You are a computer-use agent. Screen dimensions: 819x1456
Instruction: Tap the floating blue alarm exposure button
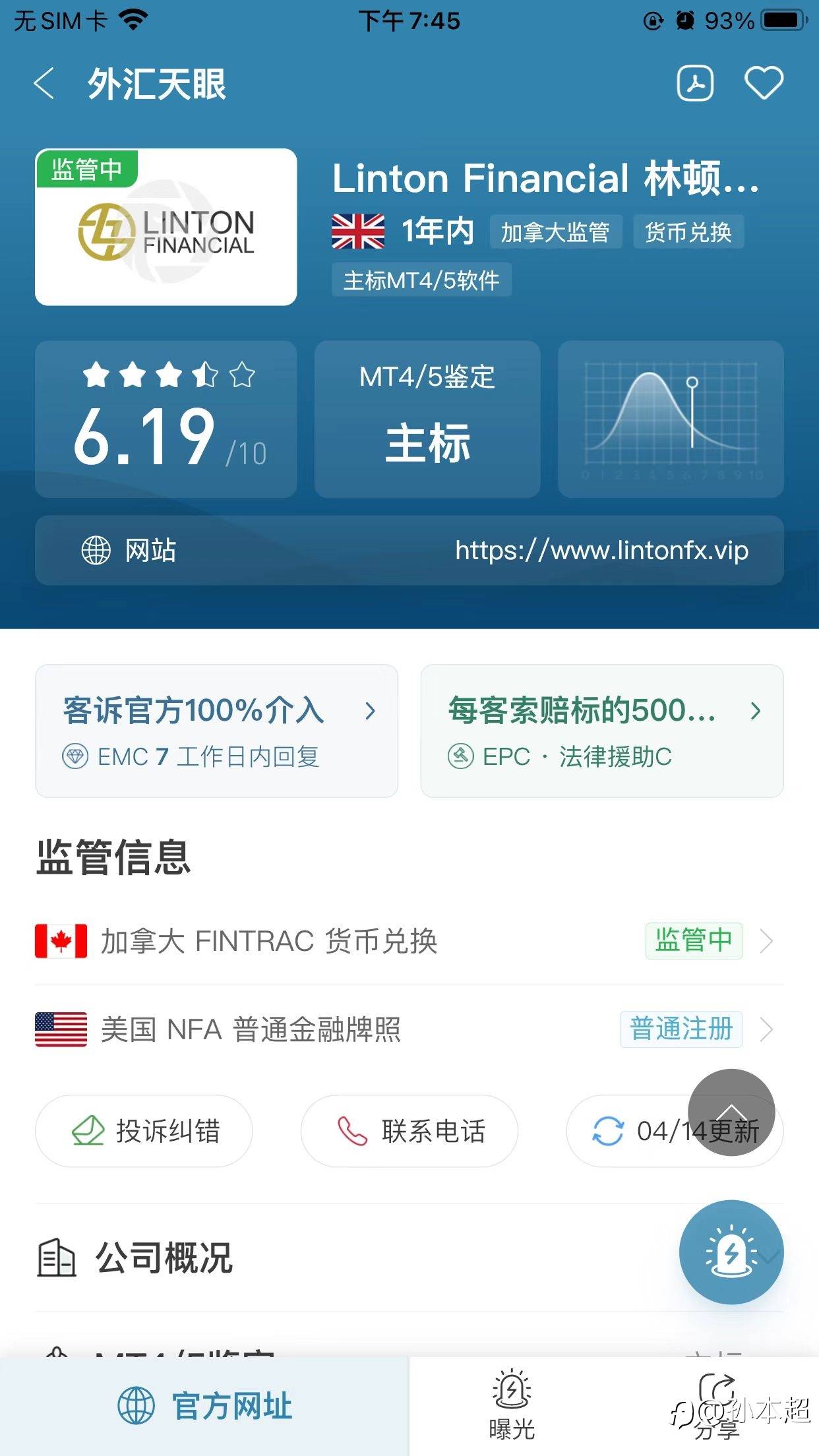pyautogui.click(x=731, y=1252)
